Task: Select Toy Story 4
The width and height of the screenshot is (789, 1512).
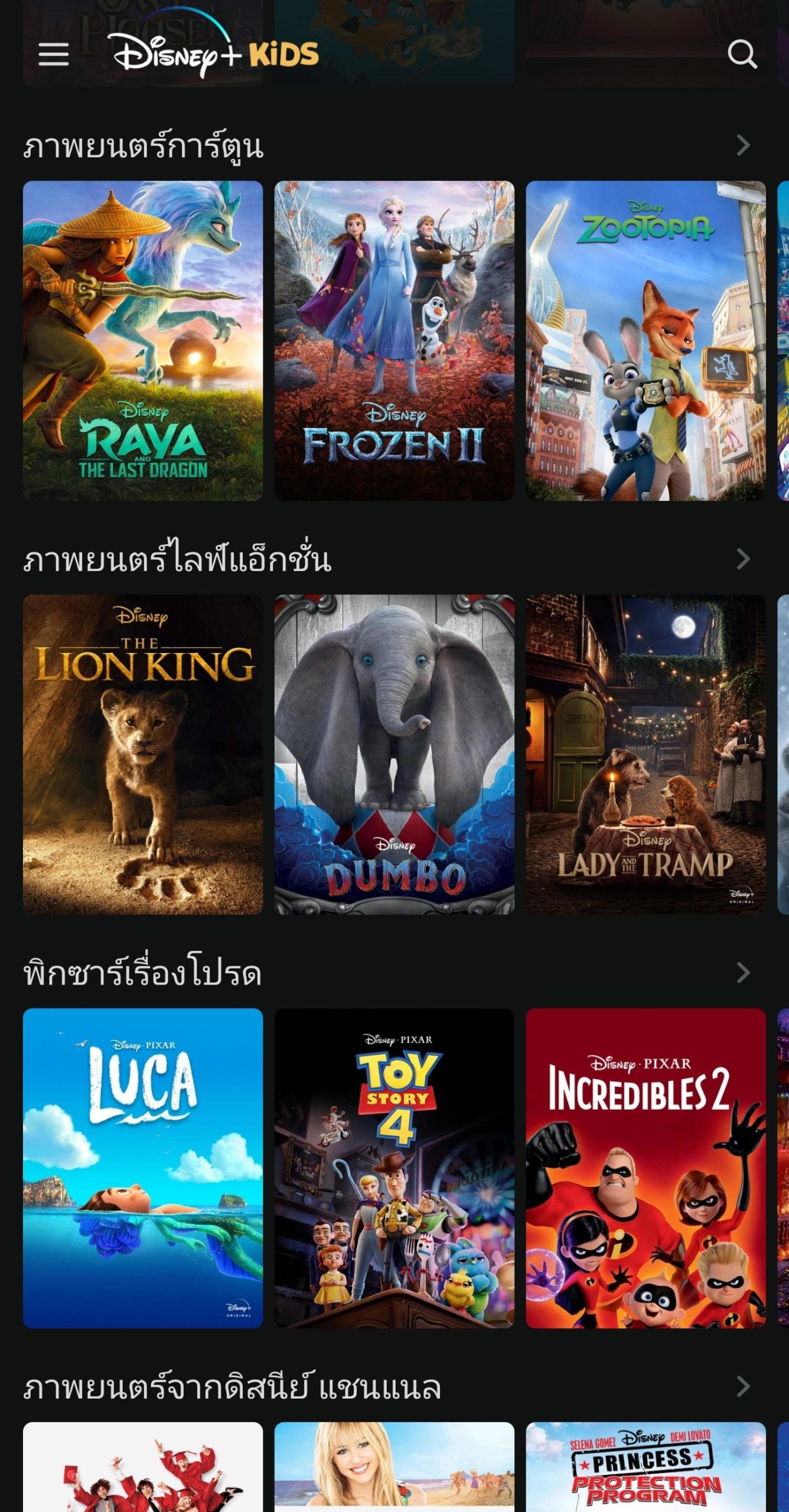Action: pyautogui.click(x=394, y=1168)
